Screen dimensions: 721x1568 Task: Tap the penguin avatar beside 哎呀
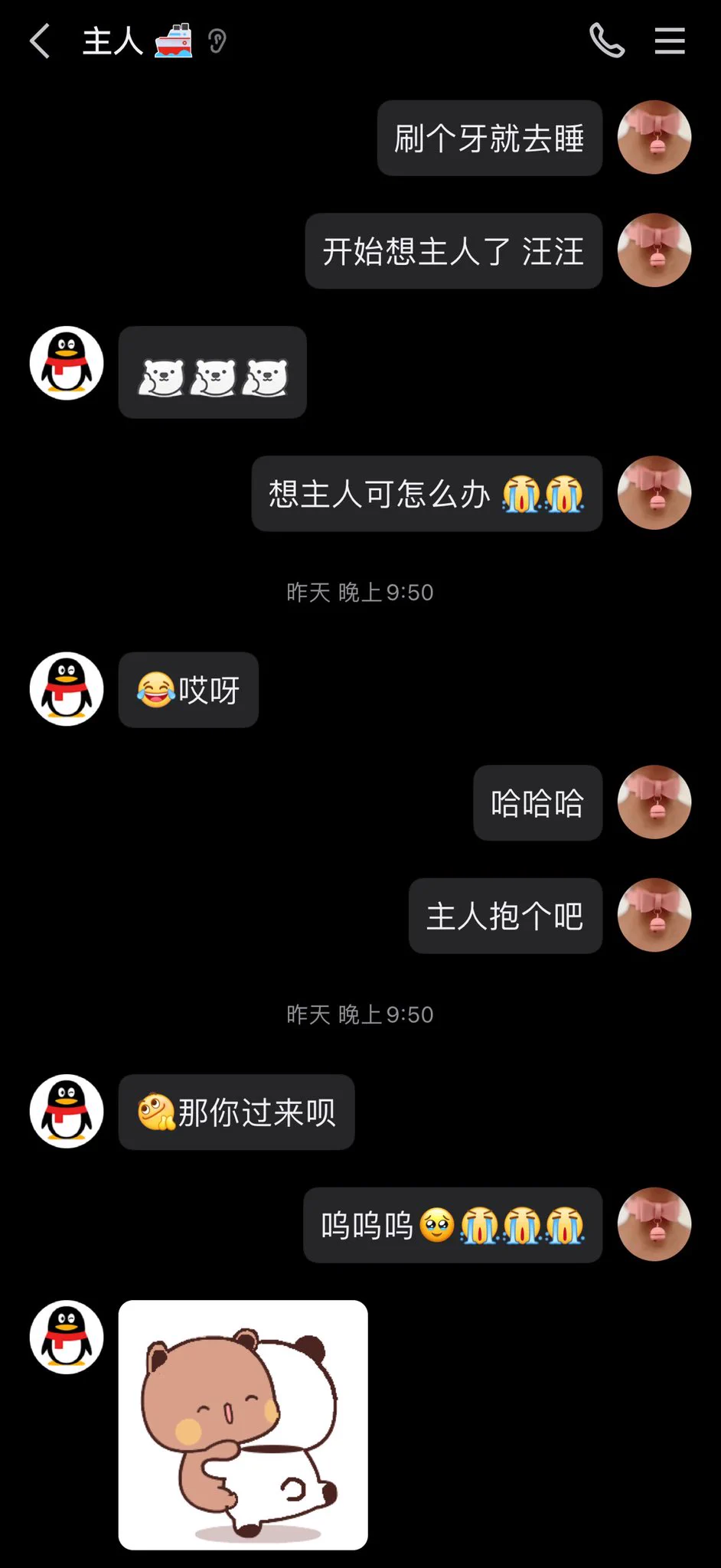[x=67, y=689]
